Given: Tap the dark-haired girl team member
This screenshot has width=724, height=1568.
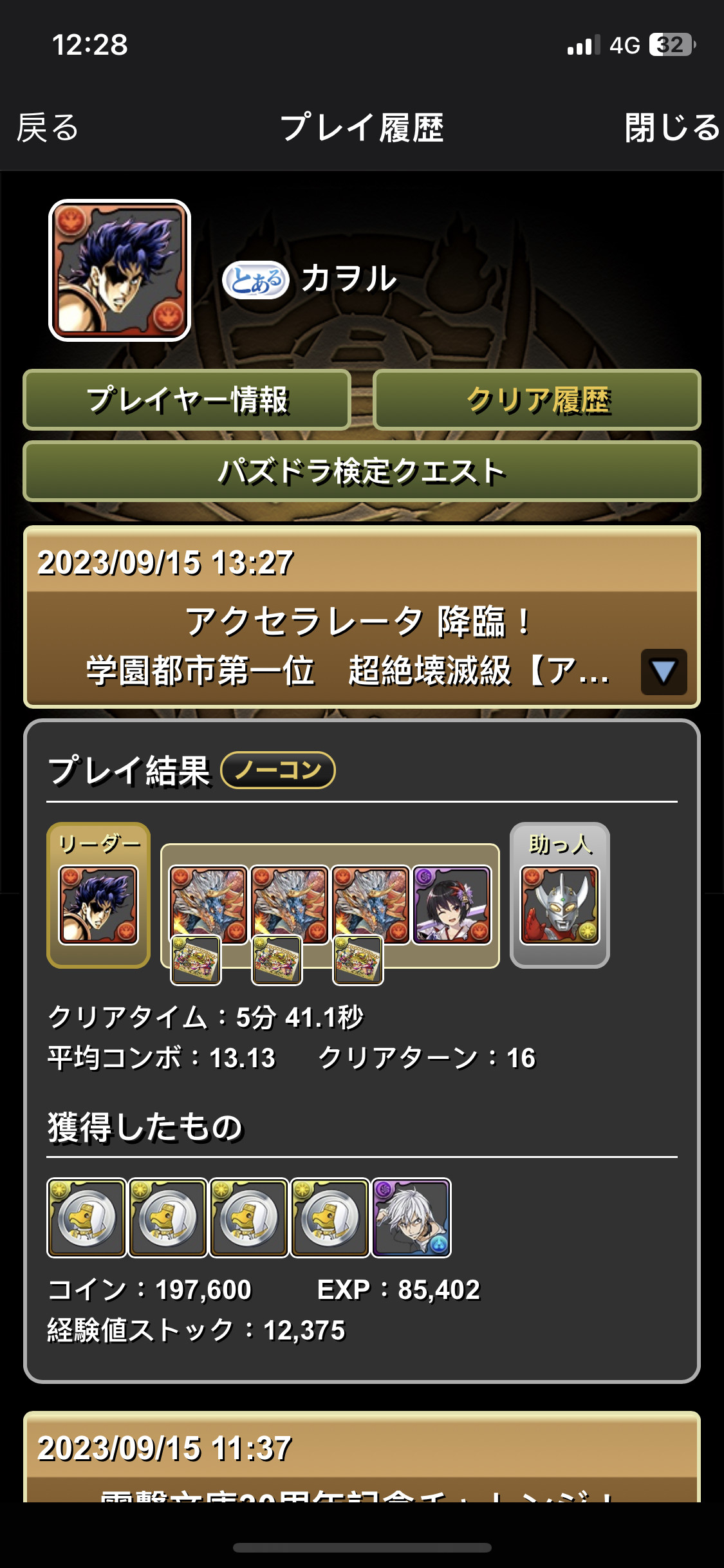Looking at the screenshot, I should tap(452, 904).
